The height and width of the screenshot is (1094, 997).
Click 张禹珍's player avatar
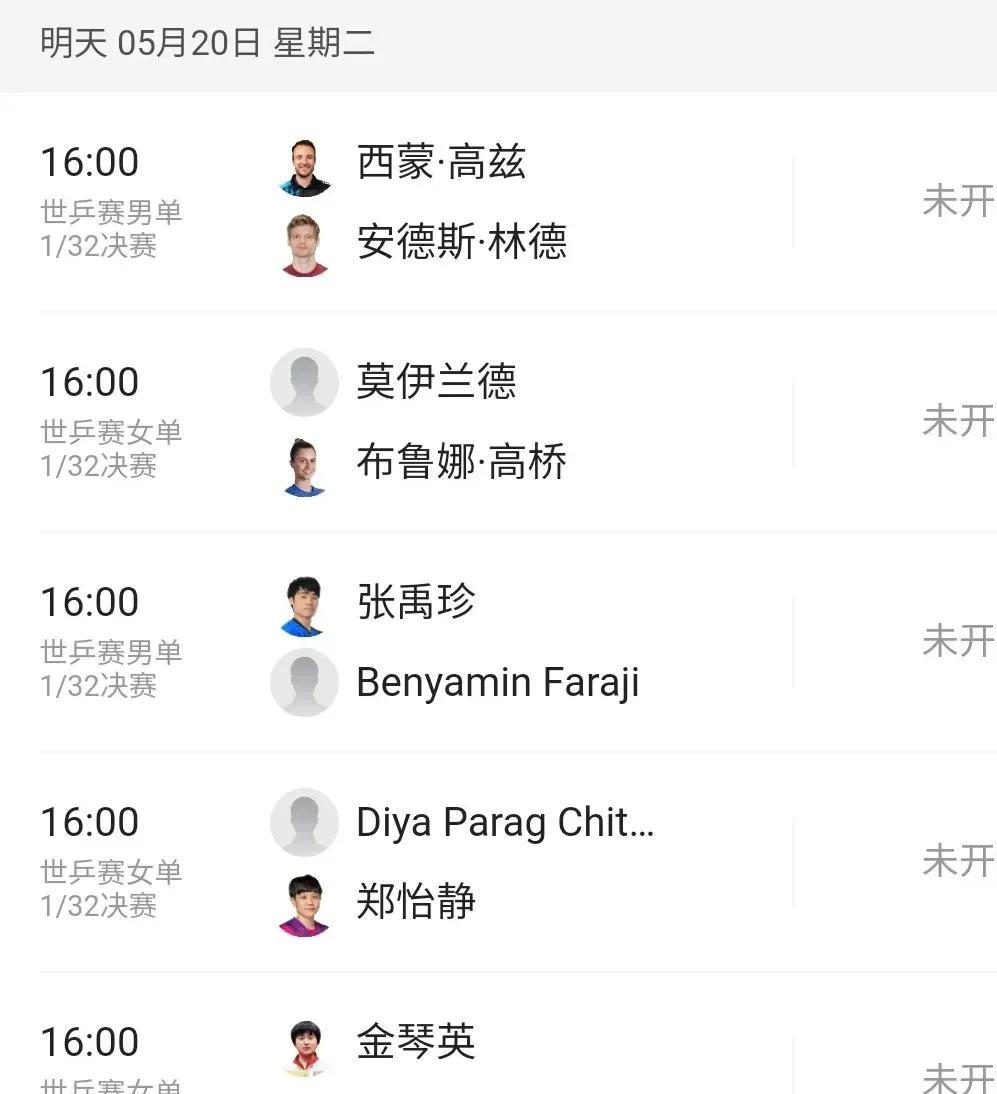pos(304,601)
